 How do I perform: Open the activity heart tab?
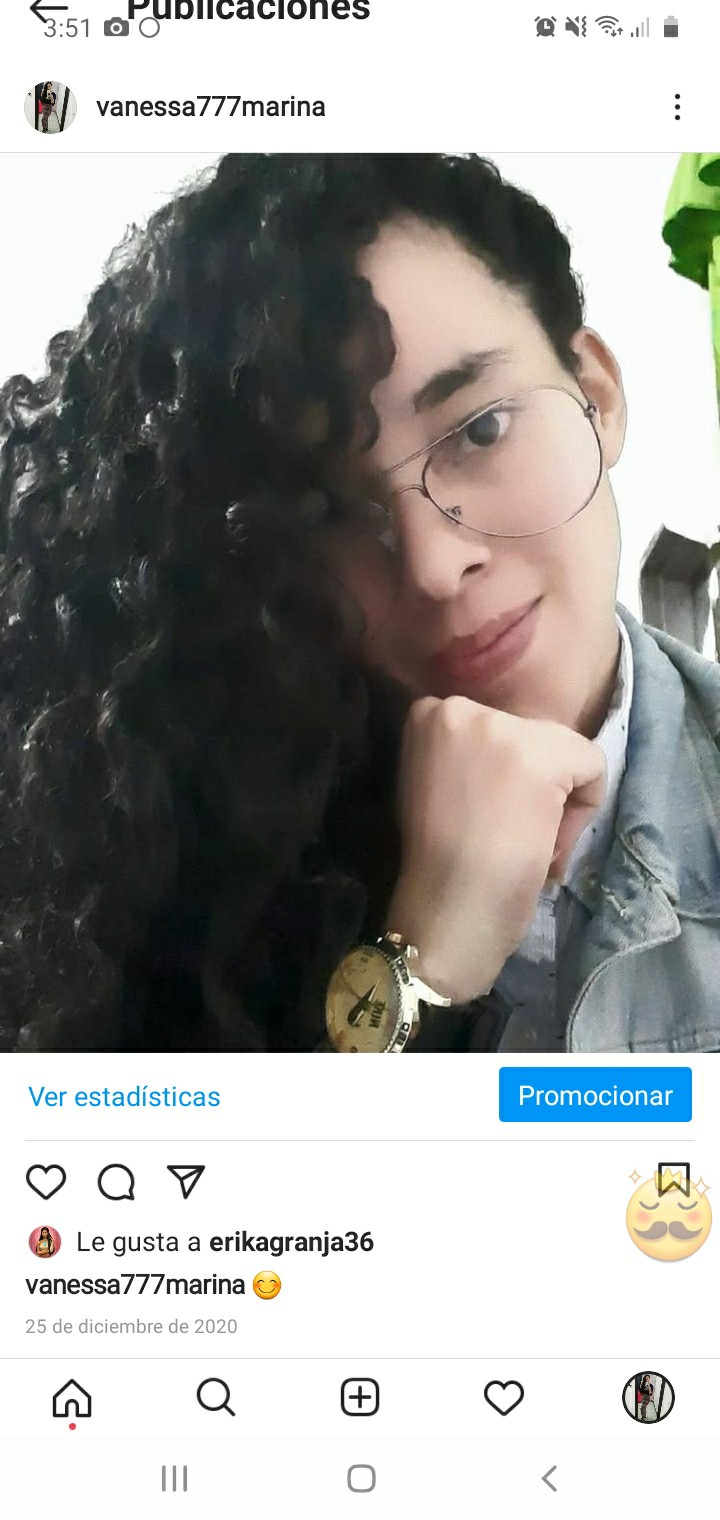pos(504,1397)
